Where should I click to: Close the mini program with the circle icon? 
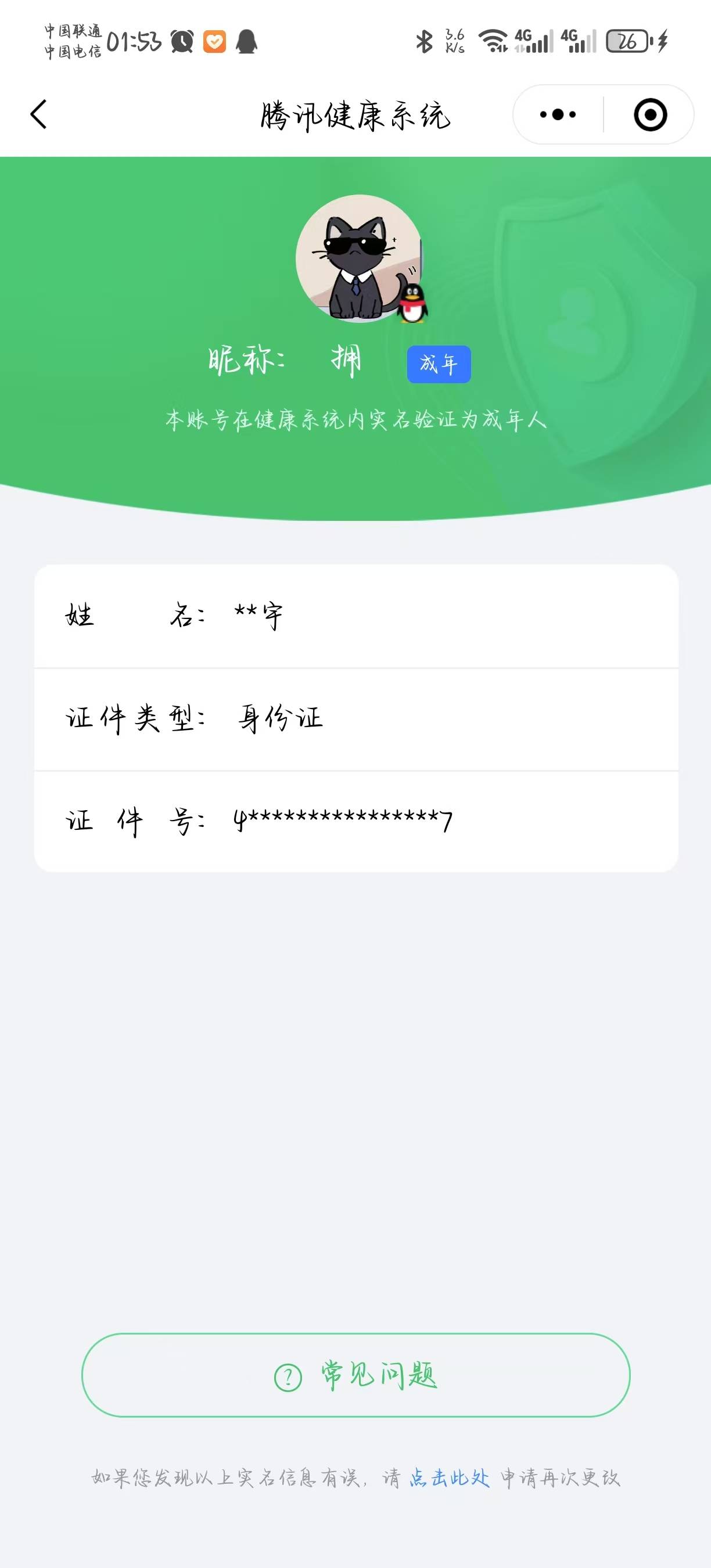(x=649, y=114)
